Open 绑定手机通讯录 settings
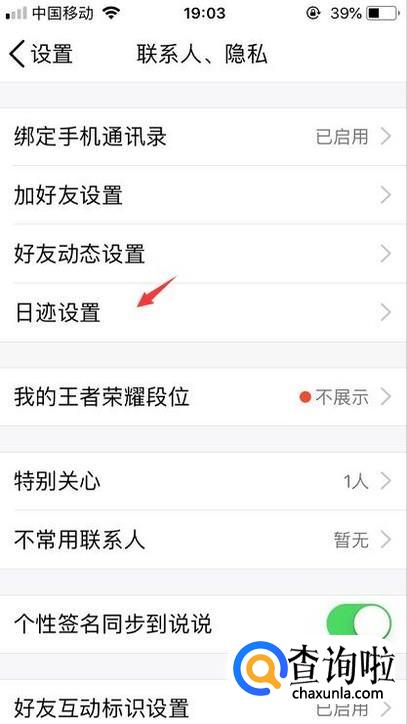Viewport: 407px width, 724px height. [x=203, y=137]
